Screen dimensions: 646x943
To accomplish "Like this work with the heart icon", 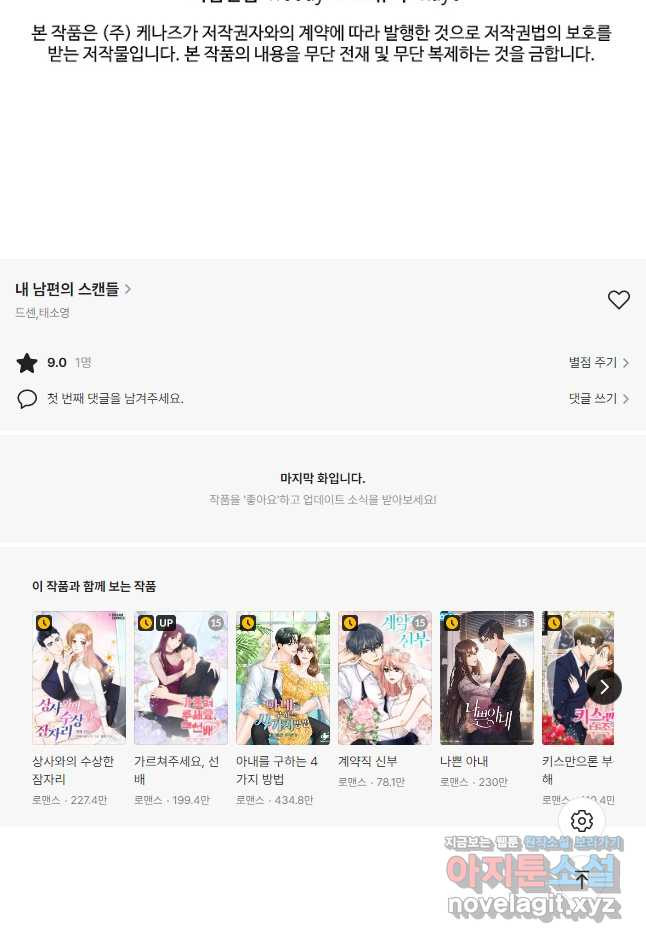I will click(x=619, y=299).
